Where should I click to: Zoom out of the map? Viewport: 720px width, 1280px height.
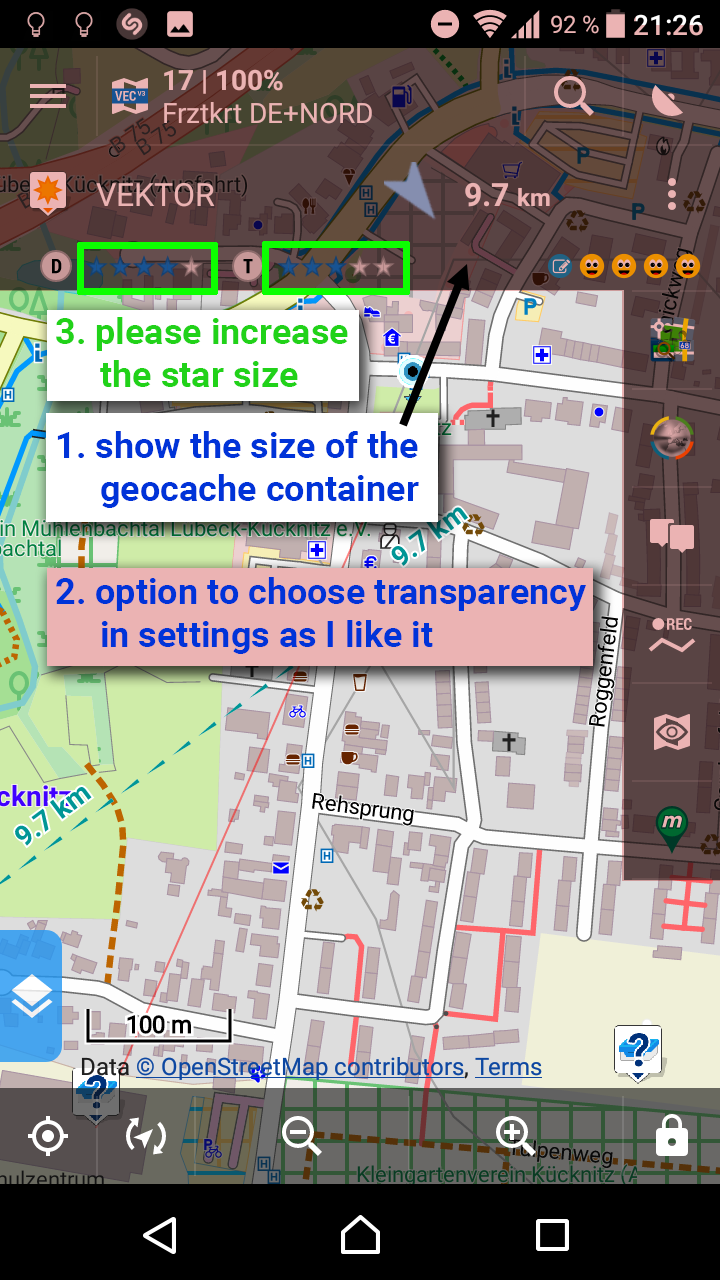click(301, 1136)
